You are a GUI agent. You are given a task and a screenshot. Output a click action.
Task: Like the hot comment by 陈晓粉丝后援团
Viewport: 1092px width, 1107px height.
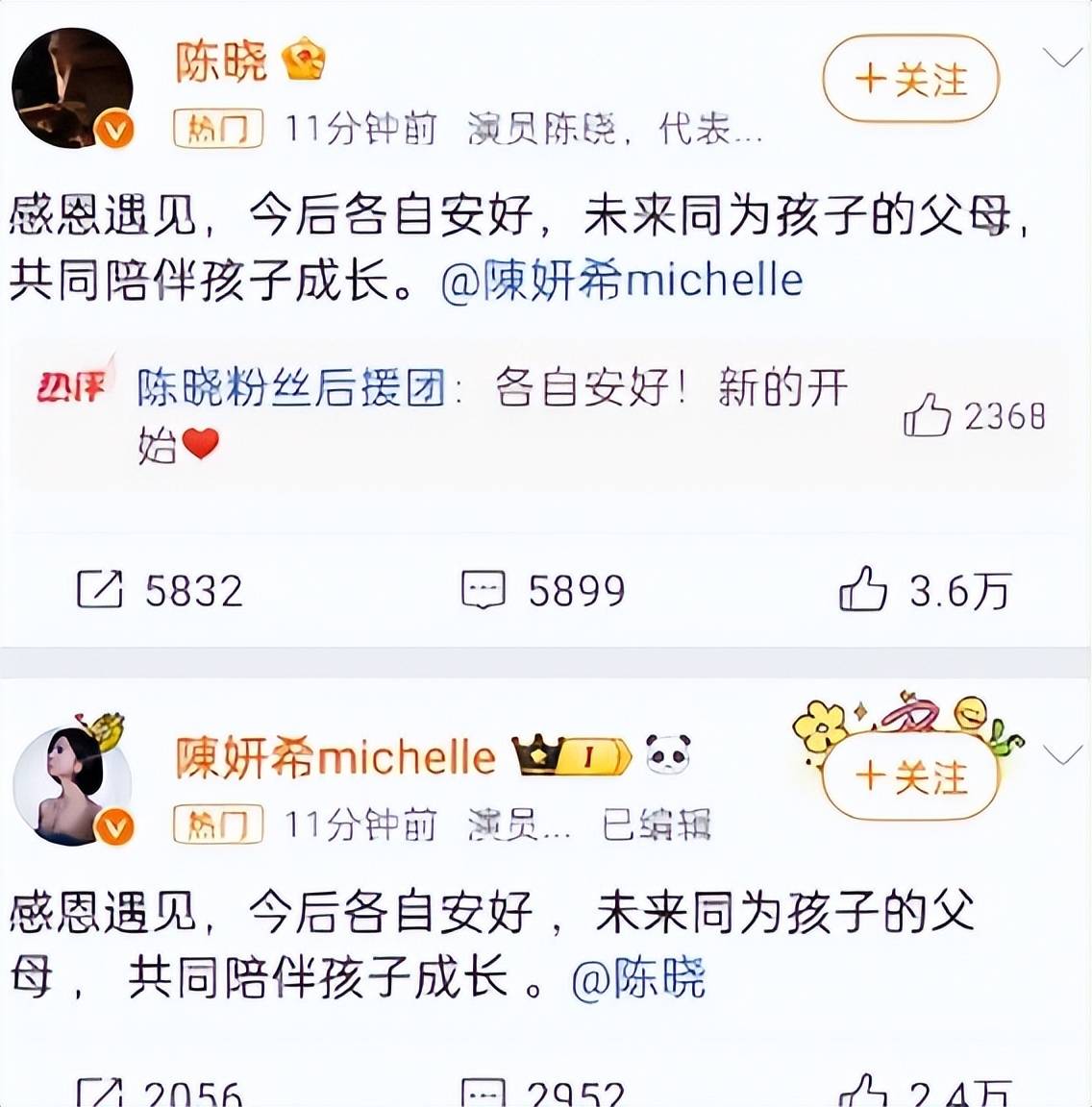[927, 416]
